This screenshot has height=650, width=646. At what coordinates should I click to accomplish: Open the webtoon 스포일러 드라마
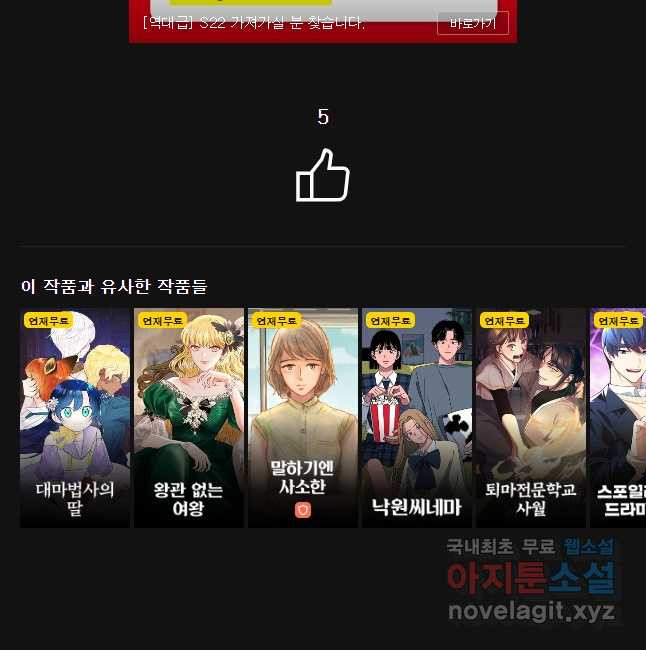619,418
